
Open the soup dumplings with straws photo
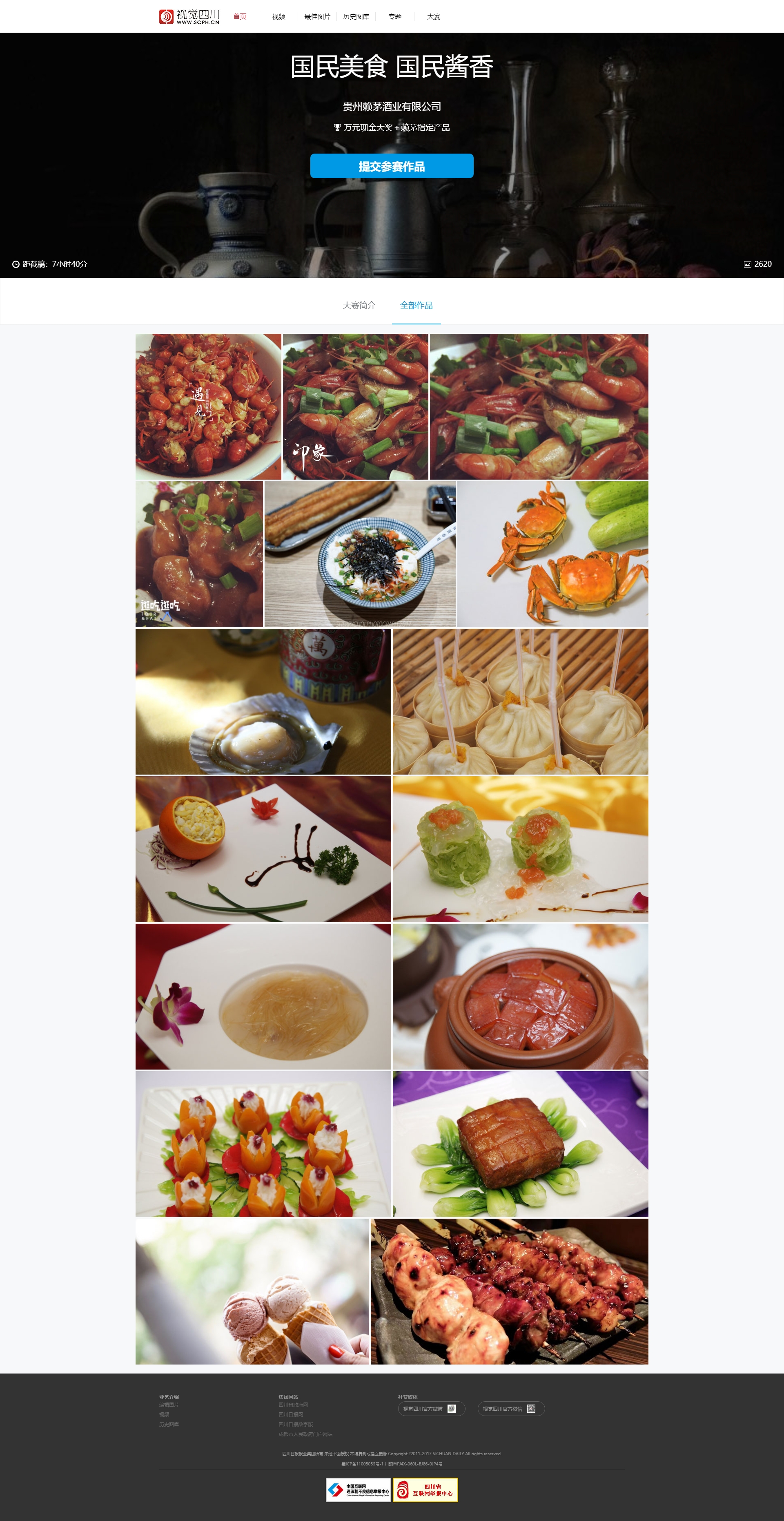coord(520,701)
